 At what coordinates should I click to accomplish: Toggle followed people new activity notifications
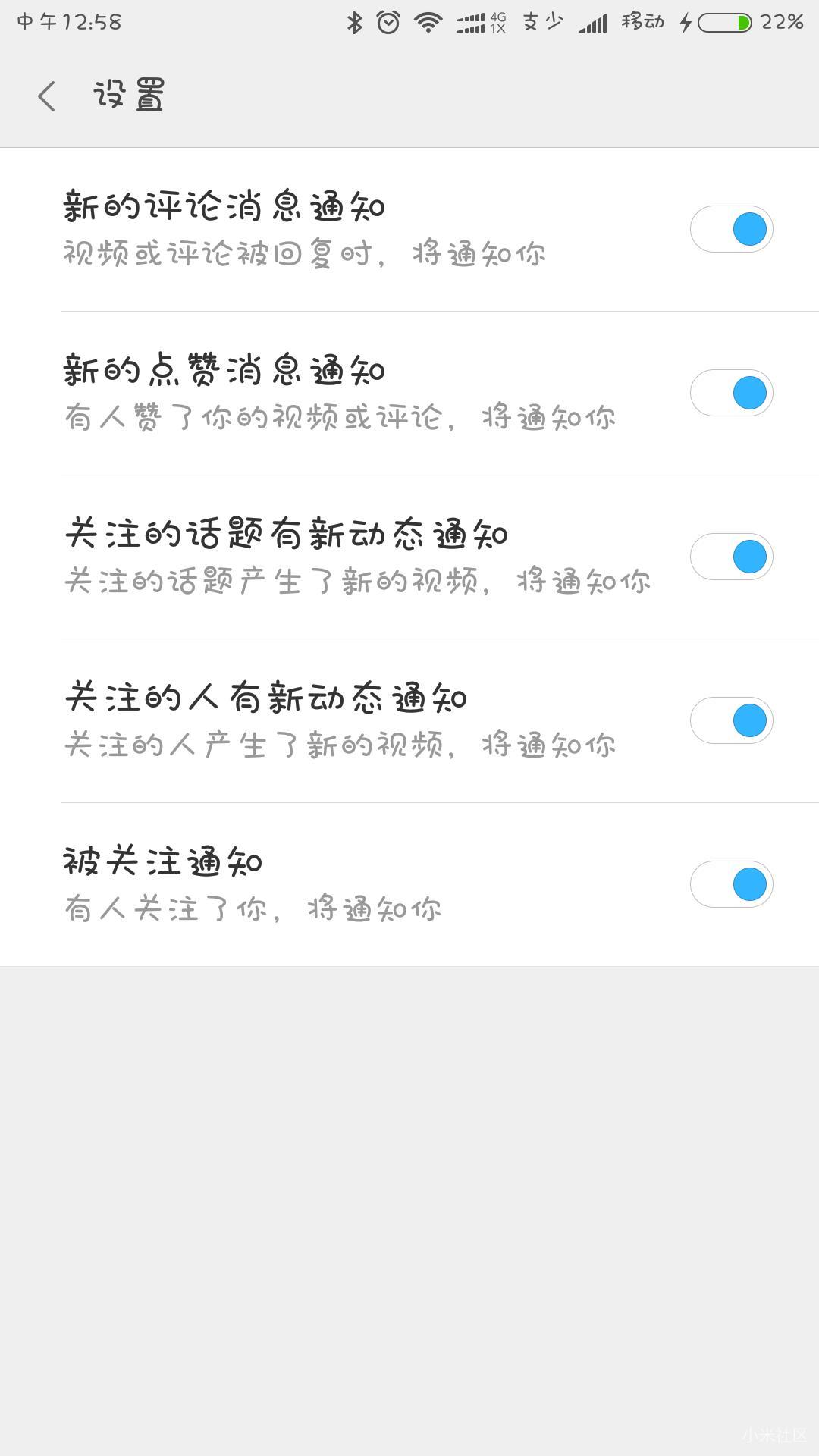730,720
